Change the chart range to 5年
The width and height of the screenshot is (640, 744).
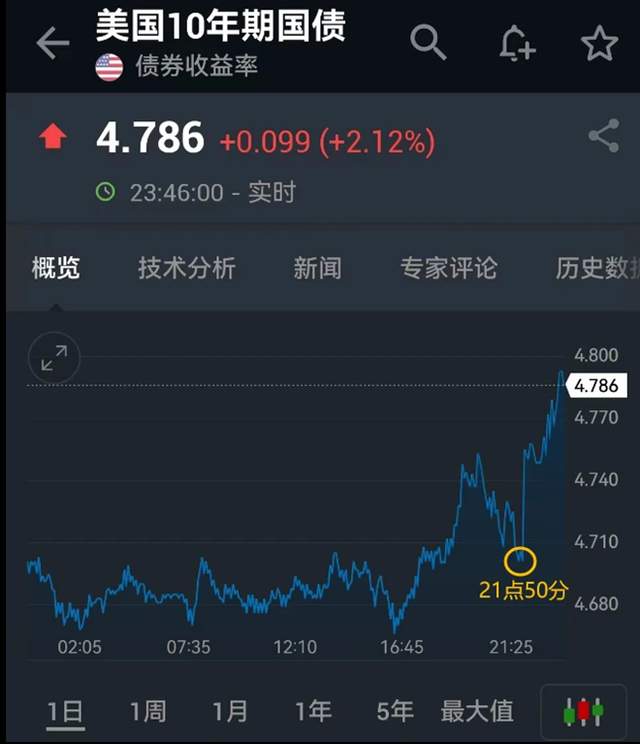(395, 711)
